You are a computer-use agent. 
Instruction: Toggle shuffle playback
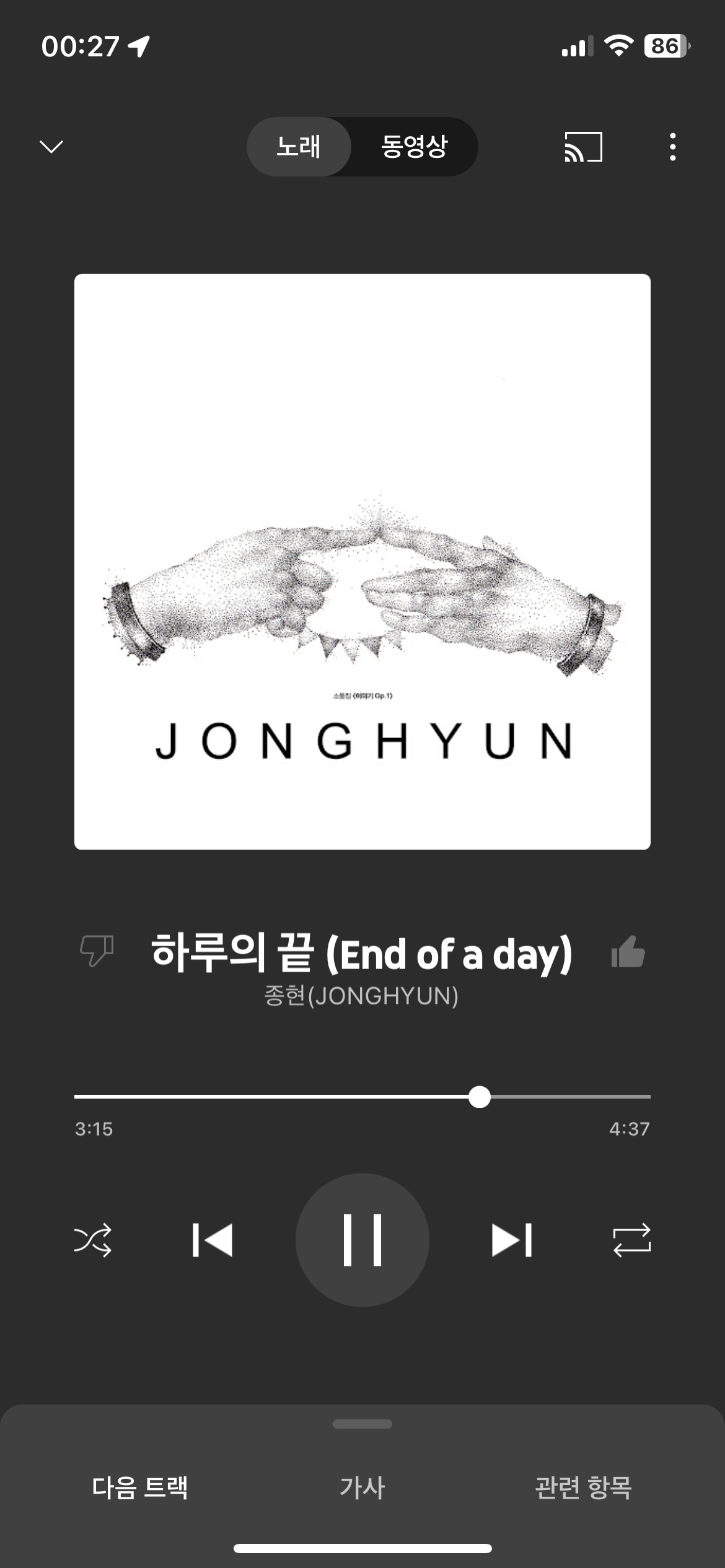tap(93, 1240)
